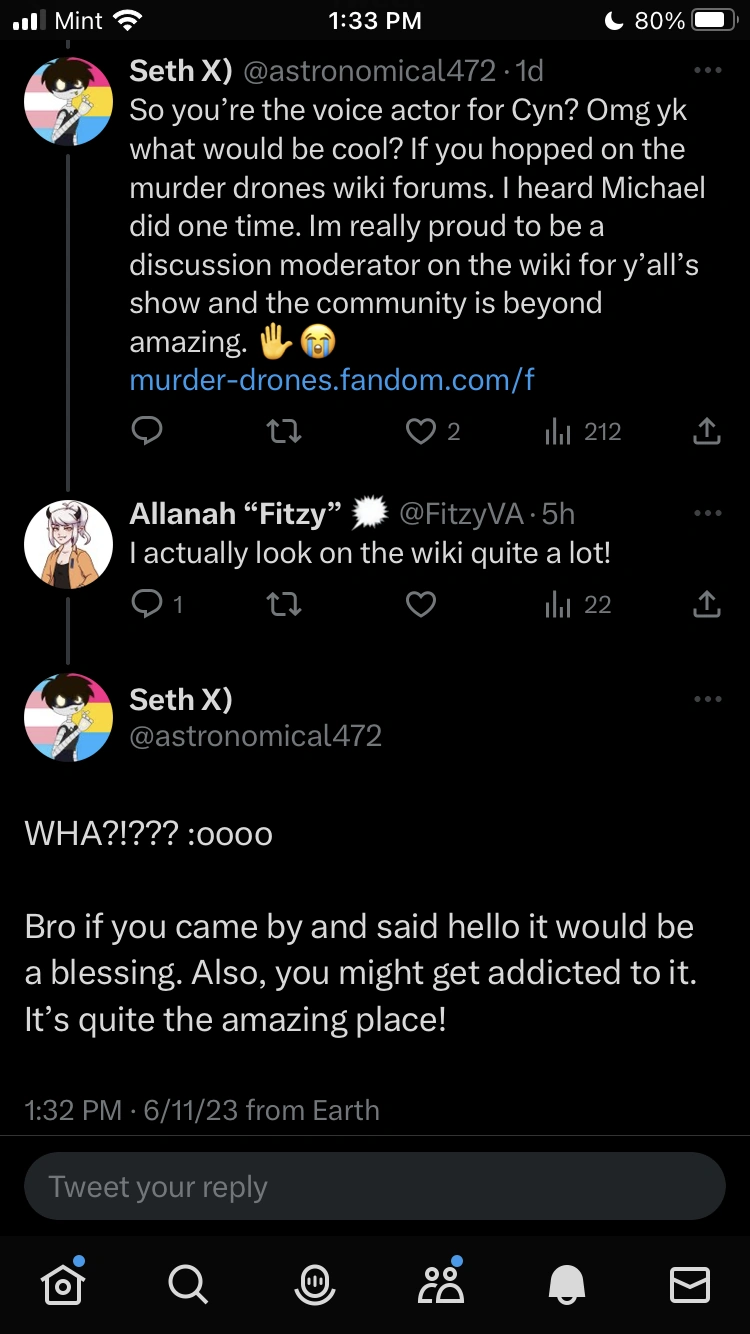750x1334 pixels.
Task: Open the Notifications bell icon
Action: coord(566,1284)
